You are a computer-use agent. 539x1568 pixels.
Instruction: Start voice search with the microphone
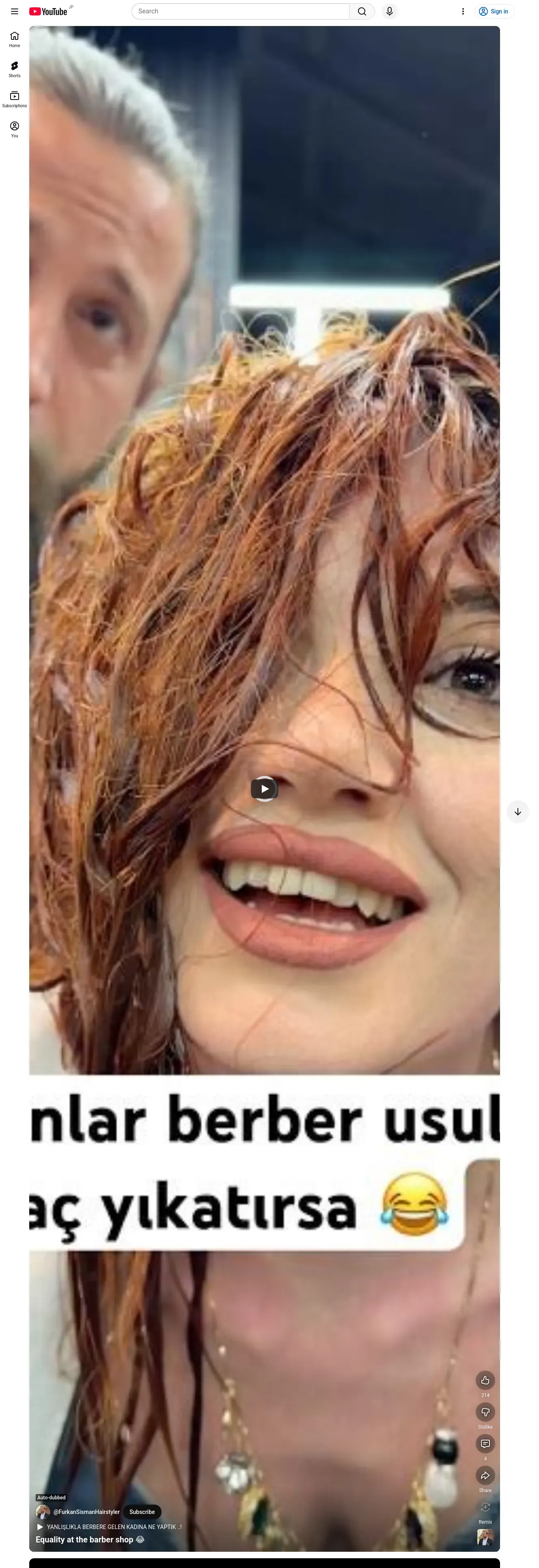click(389, 11)
